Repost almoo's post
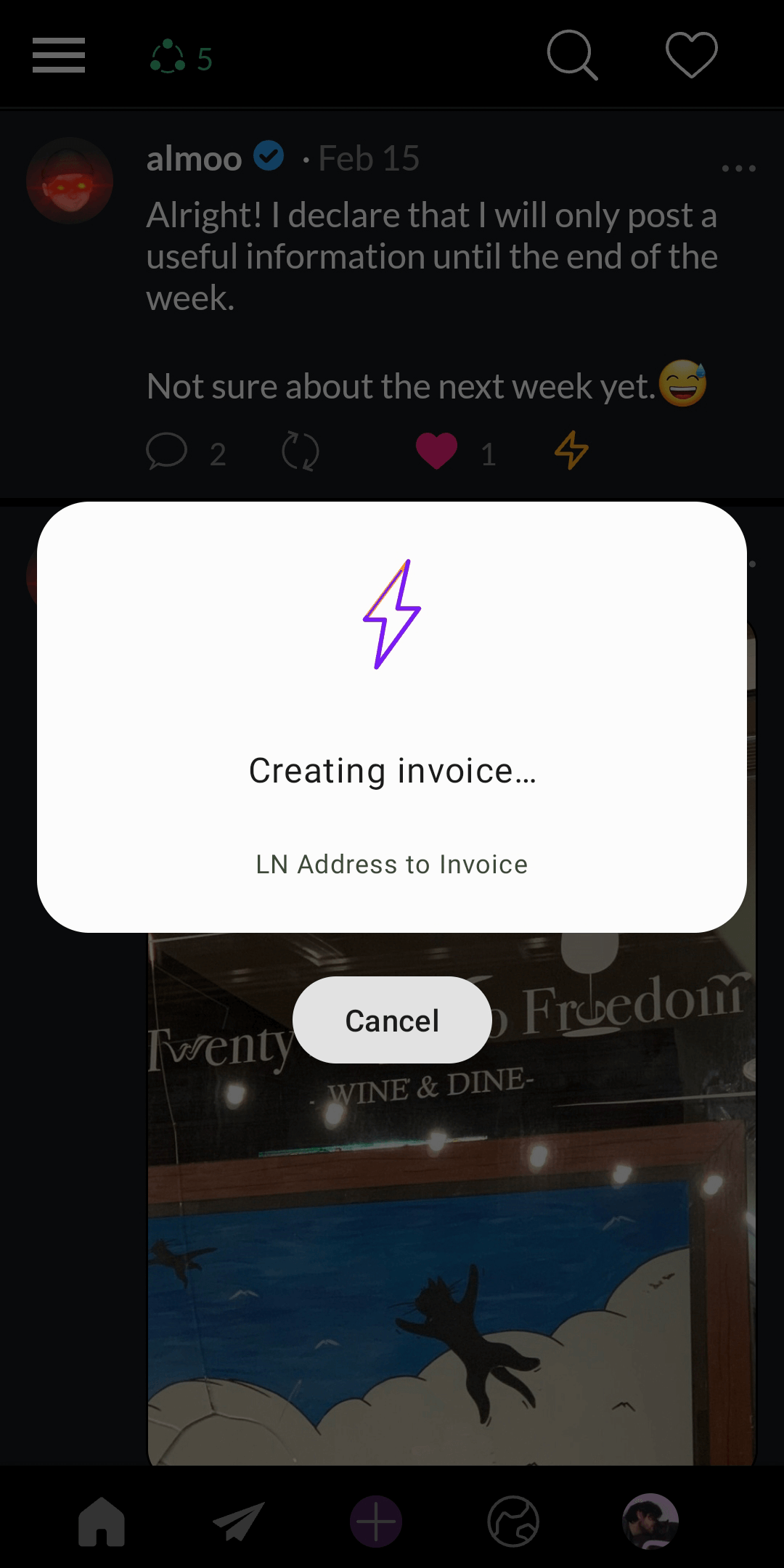The image size is (784, 1568). pyautogui.click(x=300, y=452)
